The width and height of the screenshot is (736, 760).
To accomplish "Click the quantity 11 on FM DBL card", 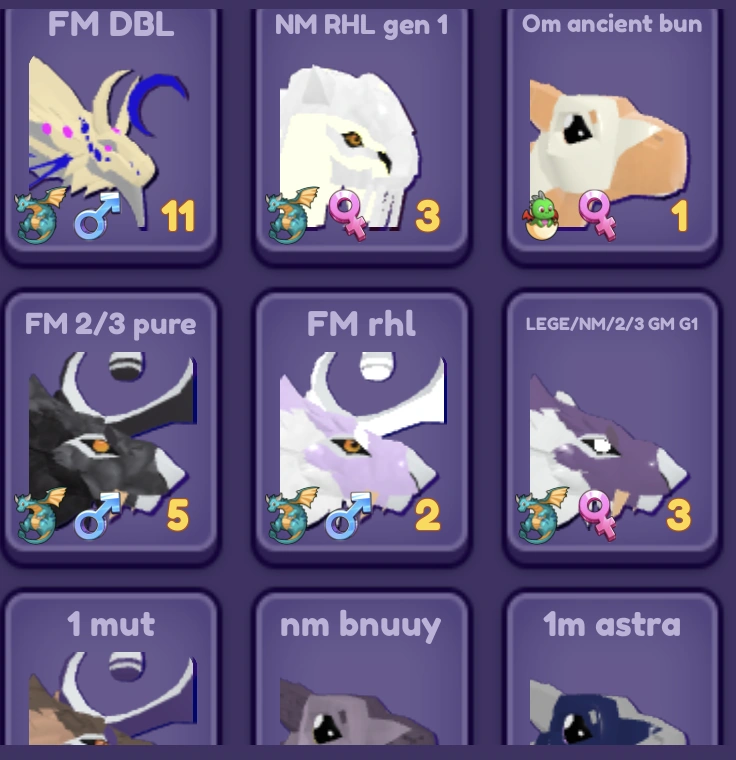I will click(x=180, y=218).
